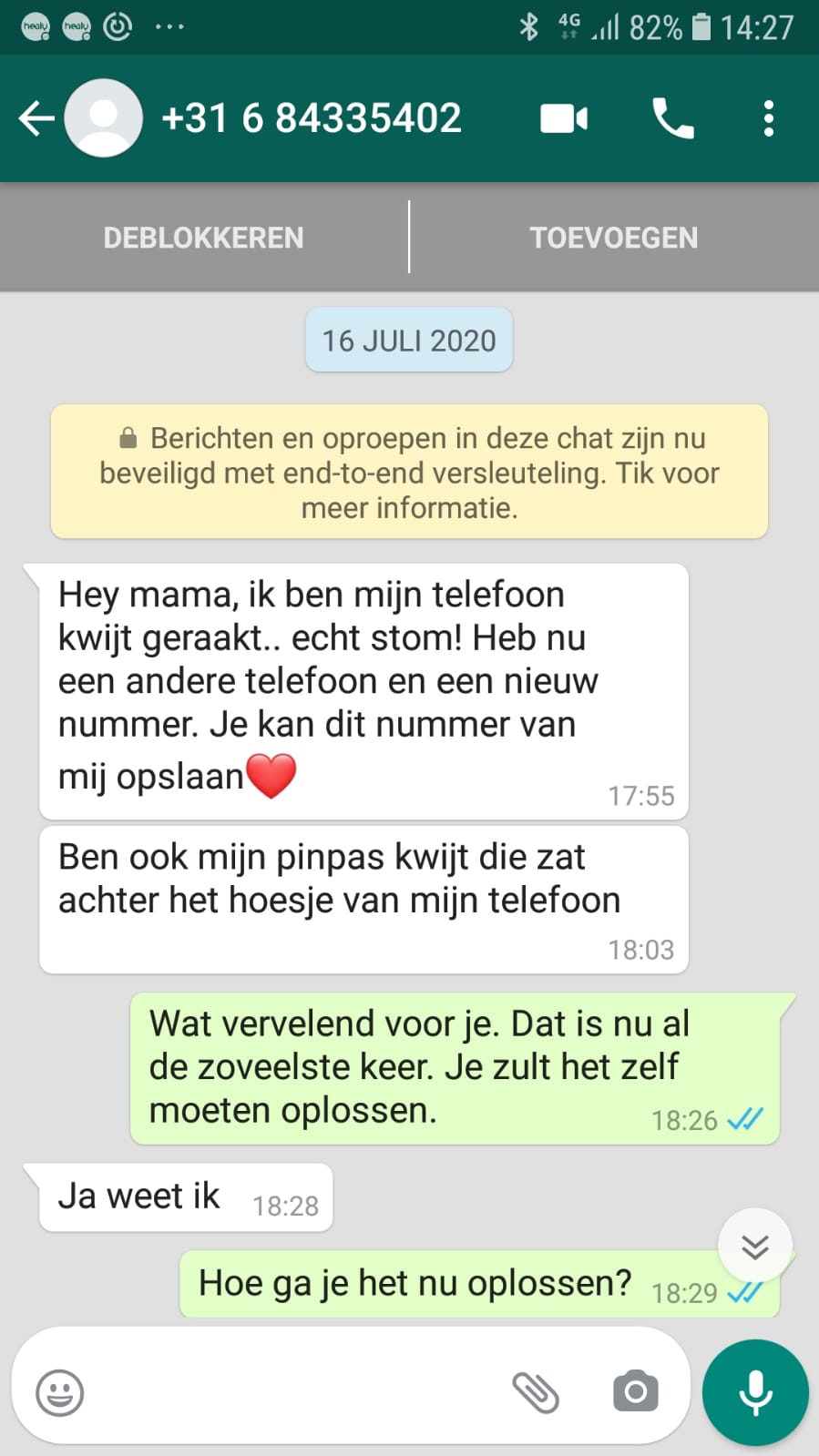Open the overflow menu
Viewport: 819px width, 1456px height.
click(769, 119)
